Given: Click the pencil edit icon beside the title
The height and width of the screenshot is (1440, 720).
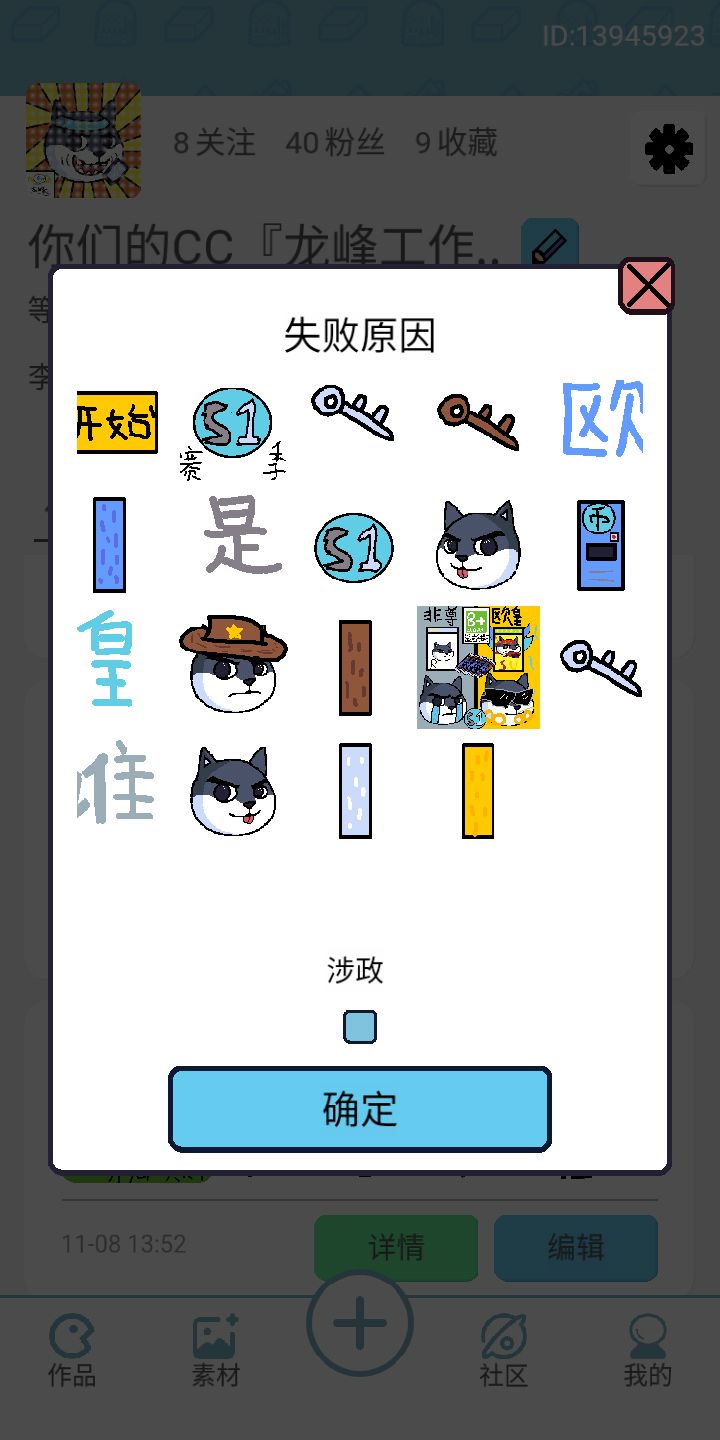Looking at the screenshot, I should (549, 241).
